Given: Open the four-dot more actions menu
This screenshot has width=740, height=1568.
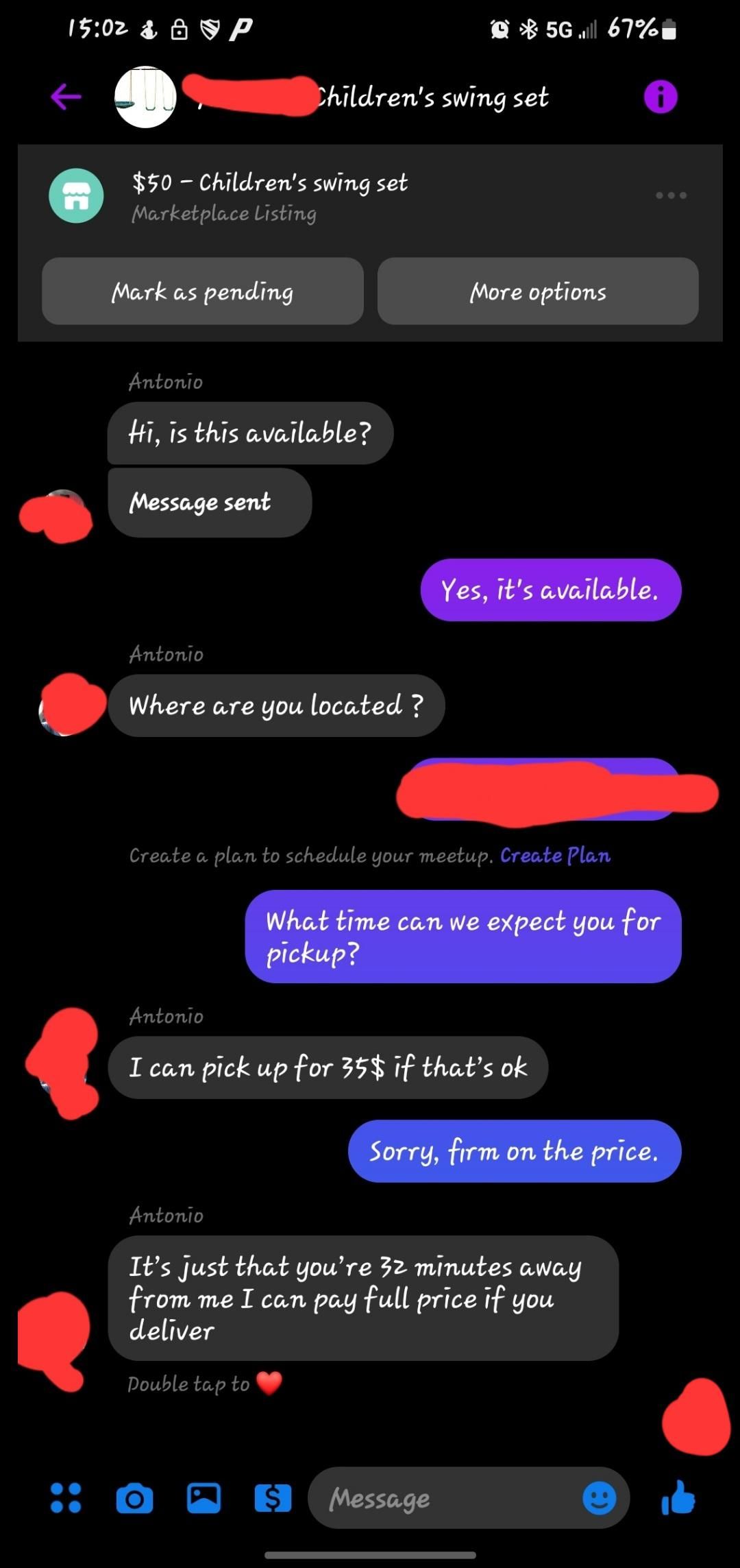Looking at the screenshot, I should pyautogui.click(x=66, y=1498).
